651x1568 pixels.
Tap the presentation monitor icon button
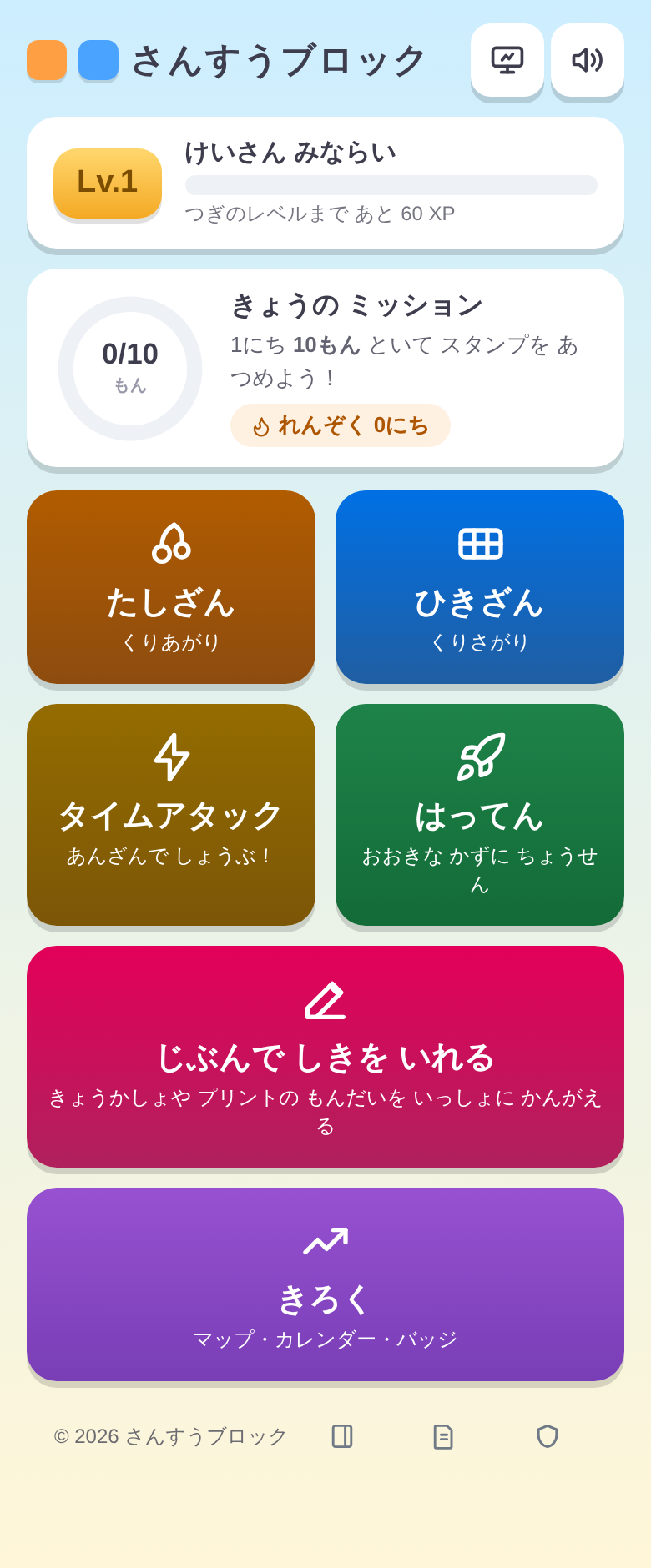[507, 60]
